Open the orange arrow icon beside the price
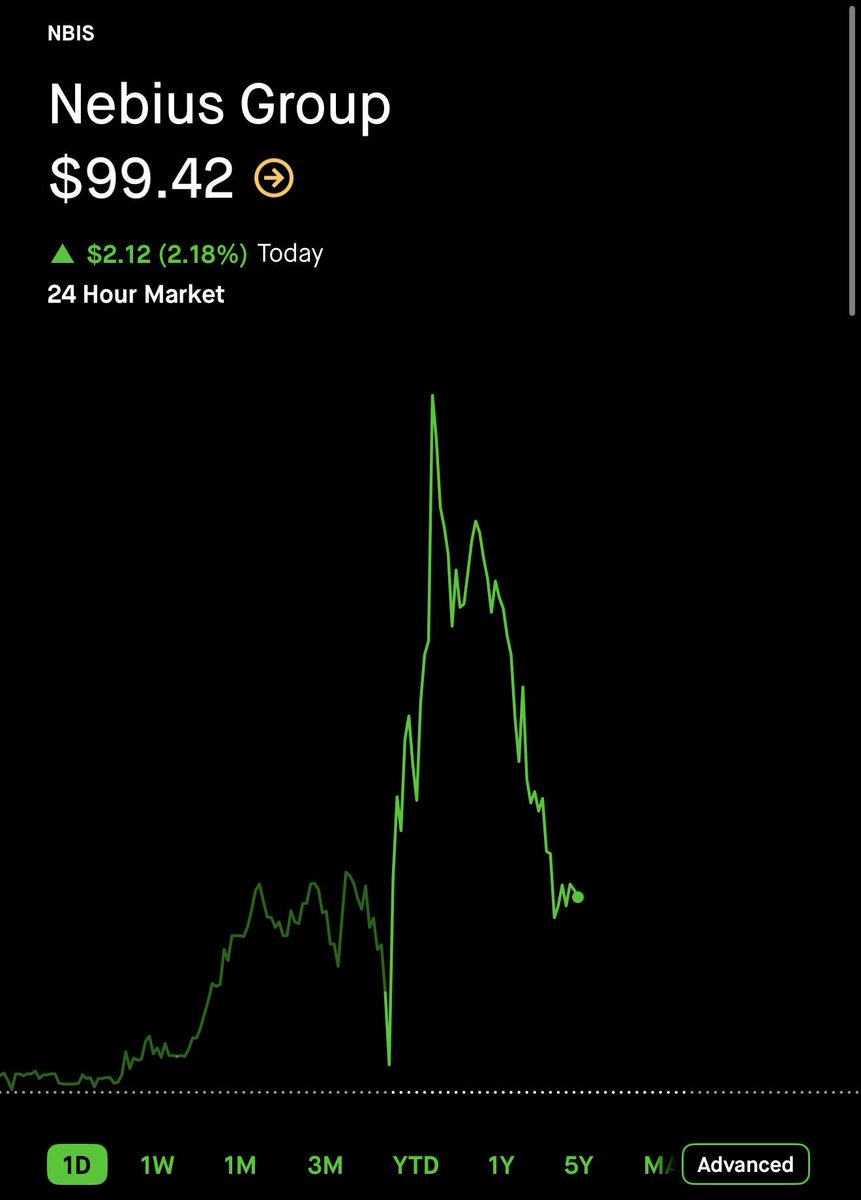The height and width of the screenshot is (1200, 861). (x=274, y=179)
